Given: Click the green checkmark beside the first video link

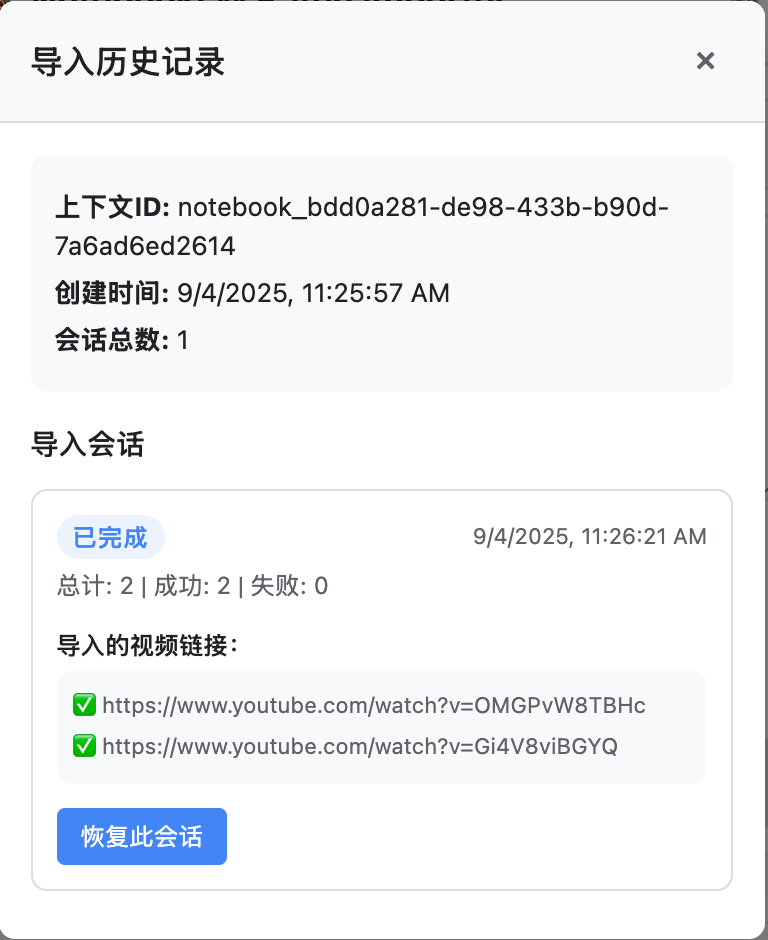Looking at the screenshot, I should (x=85, y=705).
